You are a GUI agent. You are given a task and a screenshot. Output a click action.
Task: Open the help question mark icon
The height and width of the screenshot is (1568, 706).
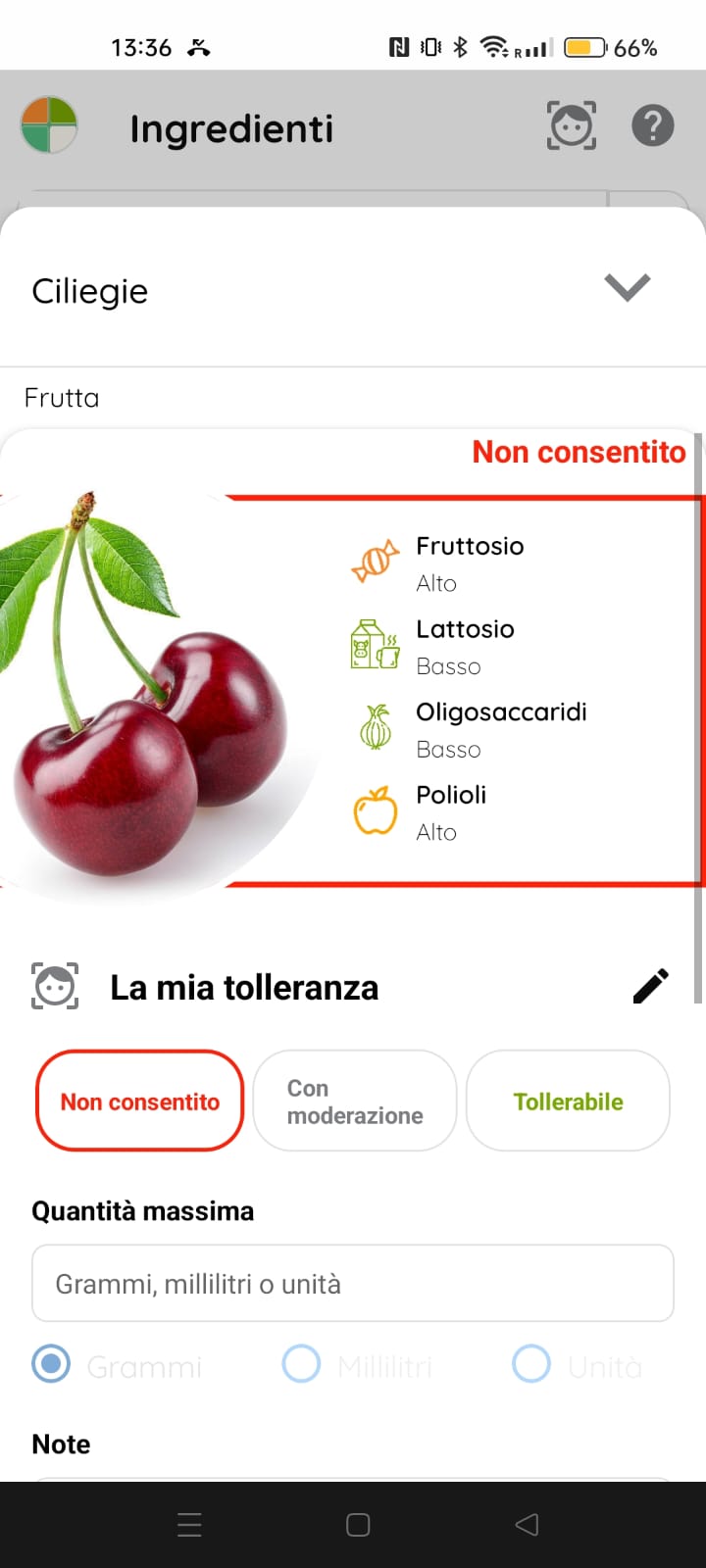tap(652, 125)
